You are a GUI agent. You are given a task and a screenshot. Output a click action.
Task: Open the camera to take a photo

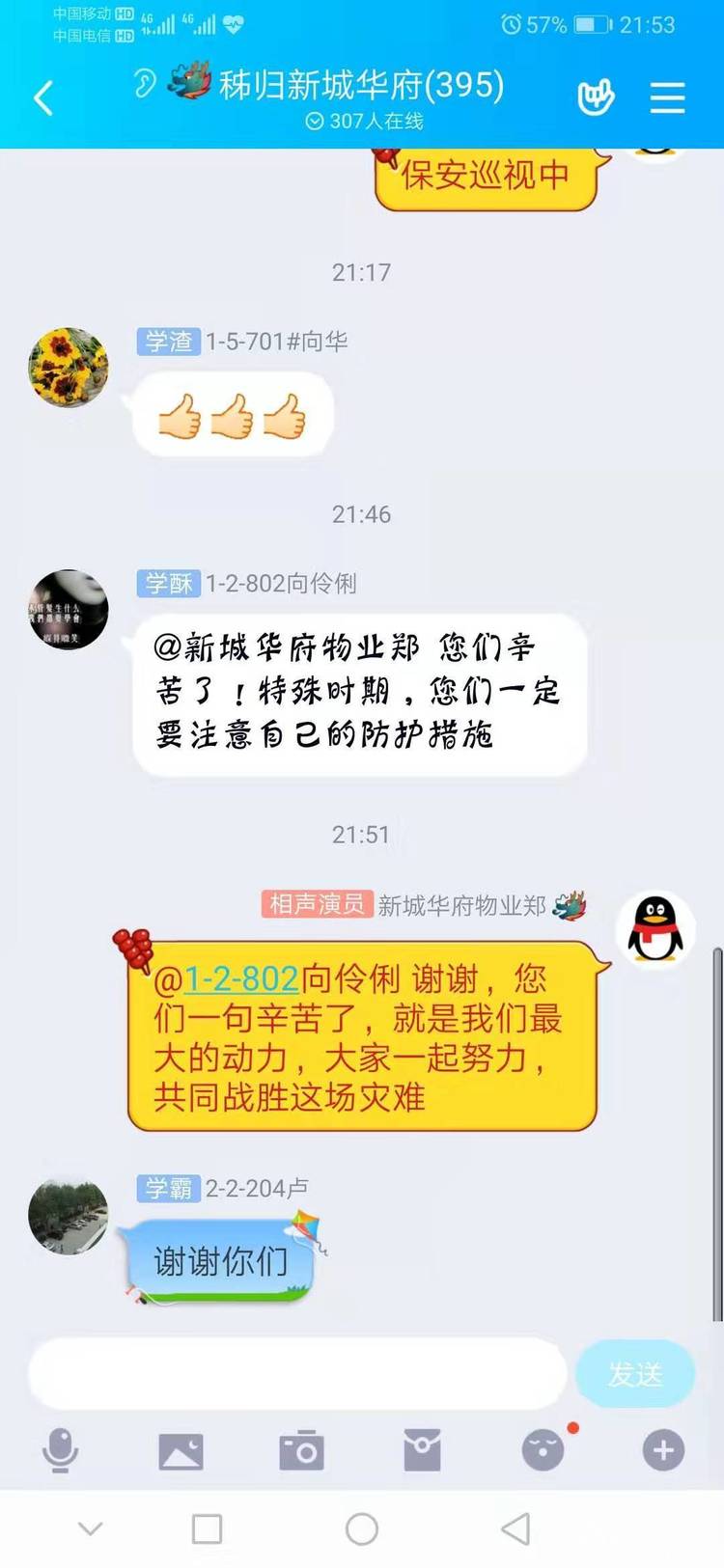coord(301,1450)
